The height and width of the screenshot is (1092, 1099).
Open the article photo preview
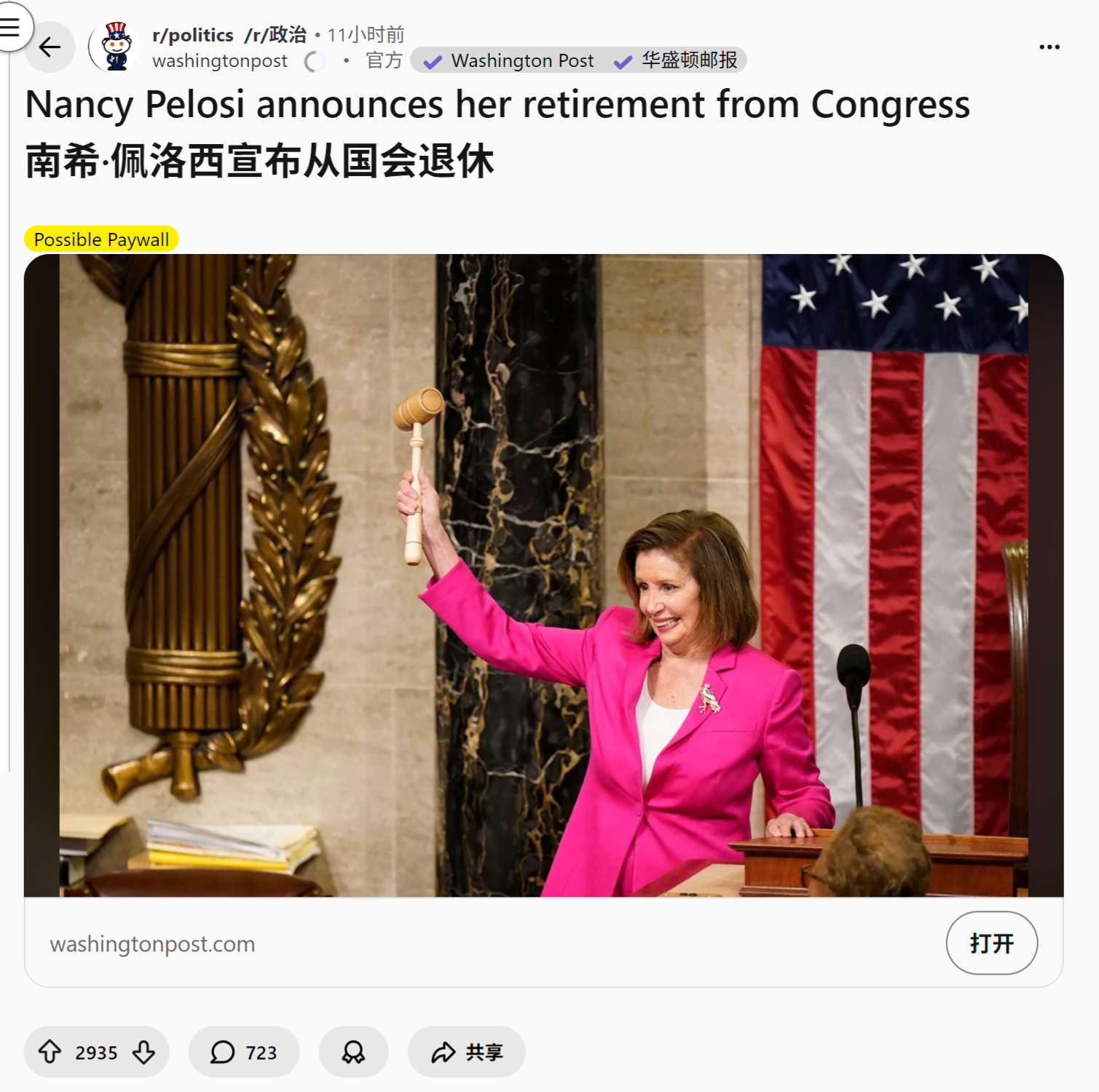click(x=543, y=575)
